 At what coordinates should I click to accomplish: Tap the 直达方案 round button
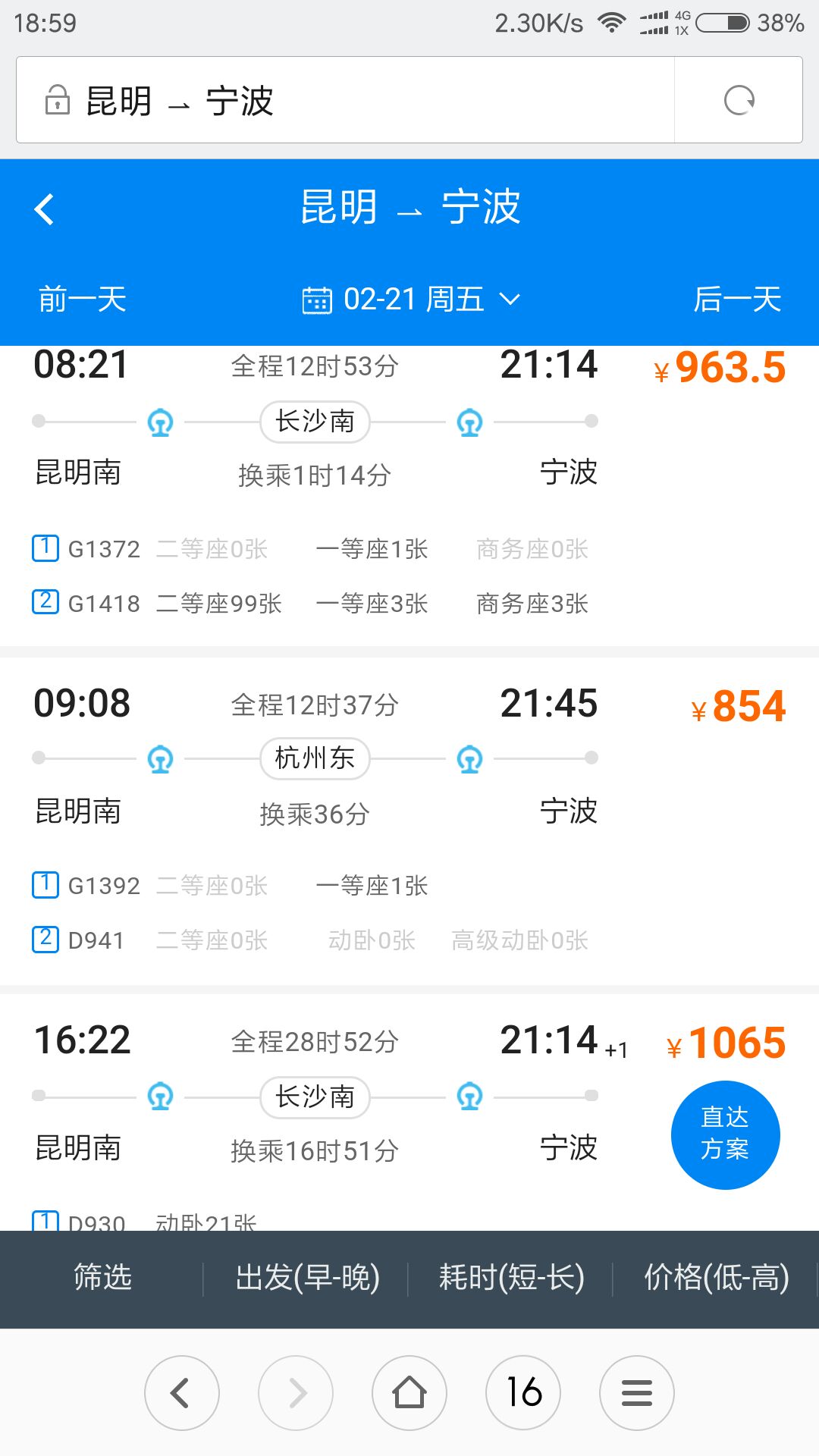(725, 1134)
